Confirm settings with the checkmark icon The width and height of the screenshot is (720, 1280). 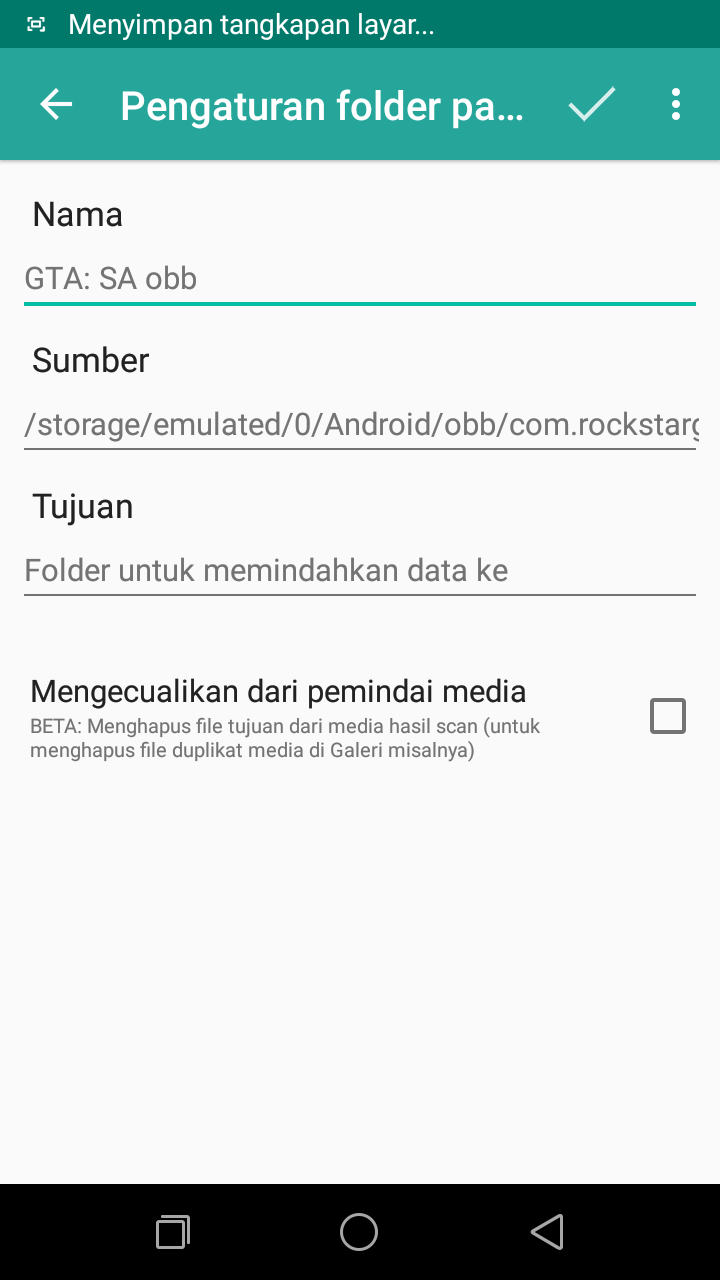coord(591,105)
